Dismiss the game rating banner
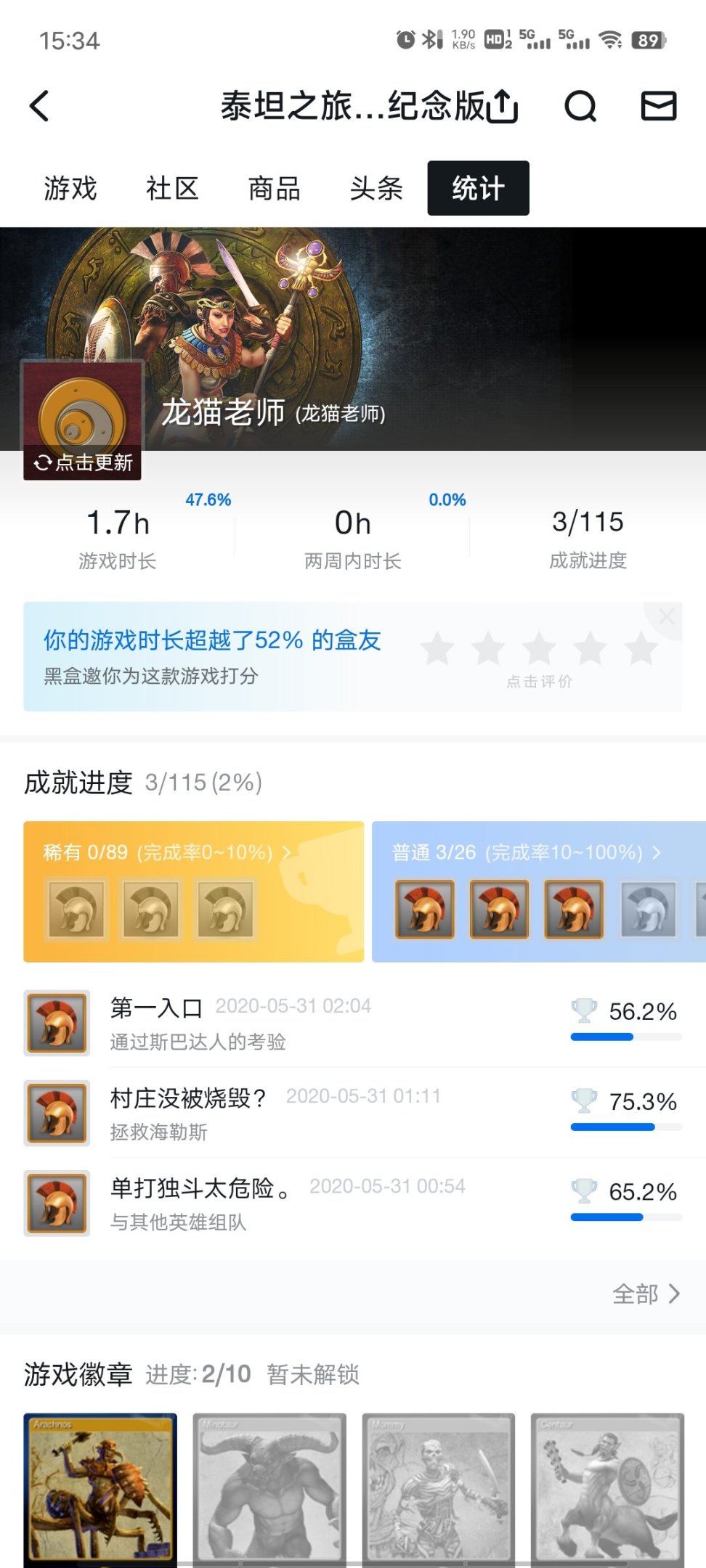Viewport: 706px width, 1568px height. pos(666,618)
